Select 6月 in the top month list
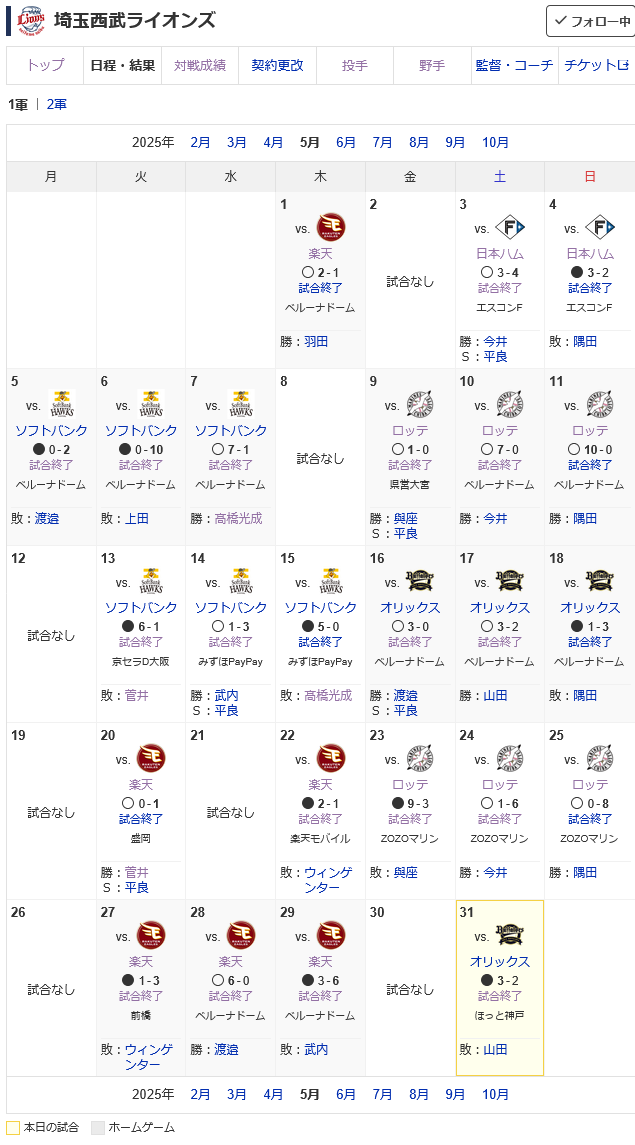 (346, 142)
